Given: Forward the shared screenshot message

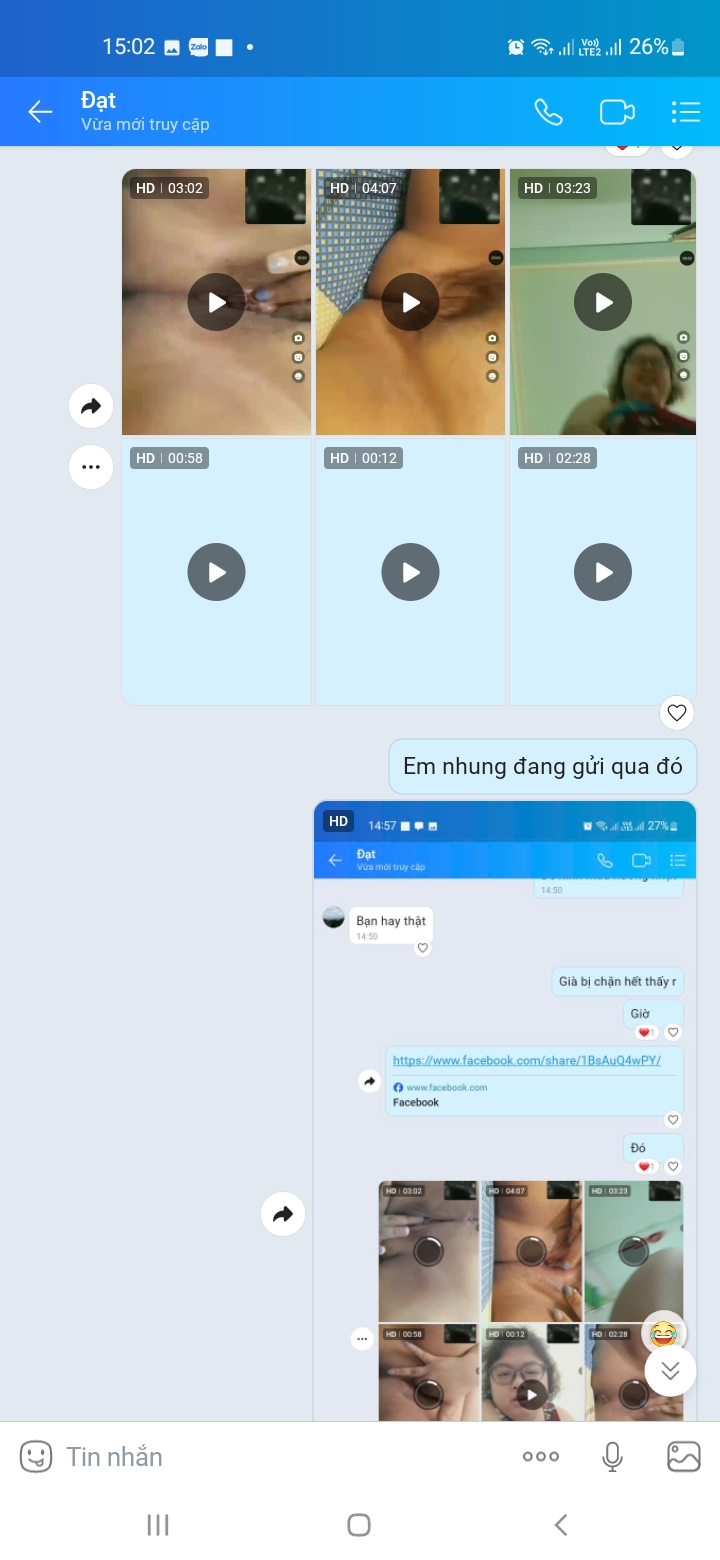Looking at the screenshot, I should pyautogui.click(x=283, y=1214).
